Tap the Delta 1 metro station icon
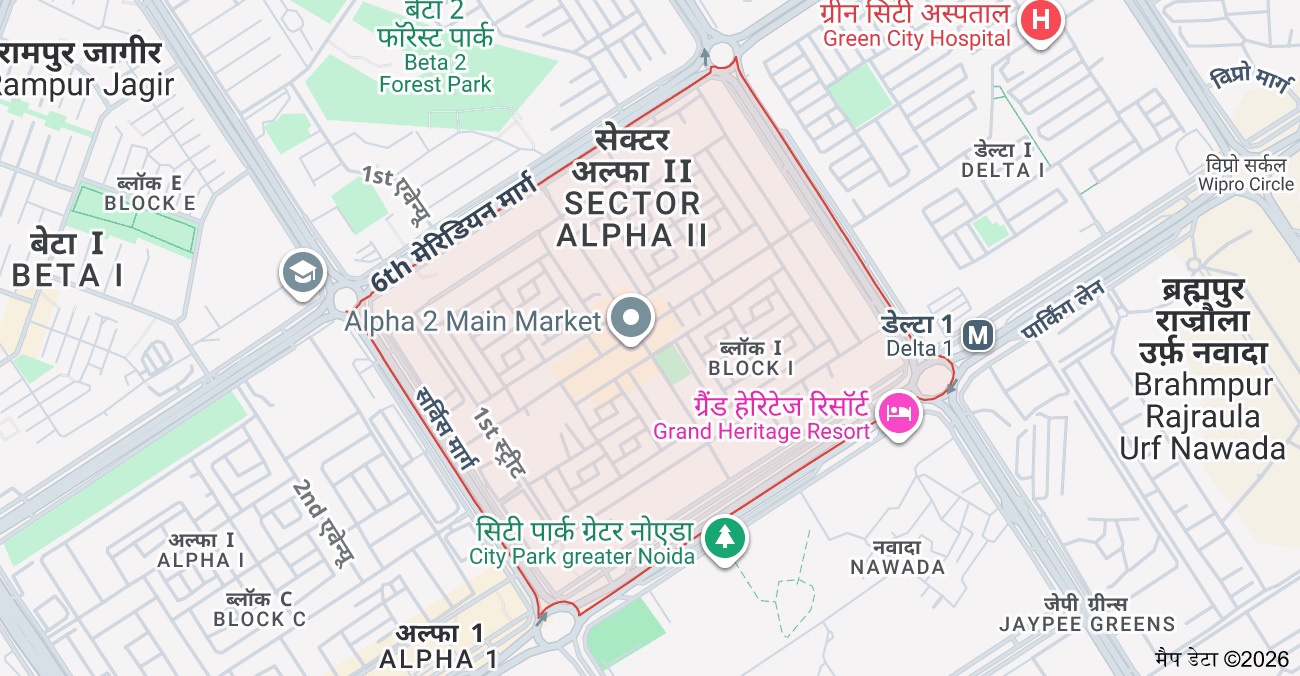 coord(977,334)
